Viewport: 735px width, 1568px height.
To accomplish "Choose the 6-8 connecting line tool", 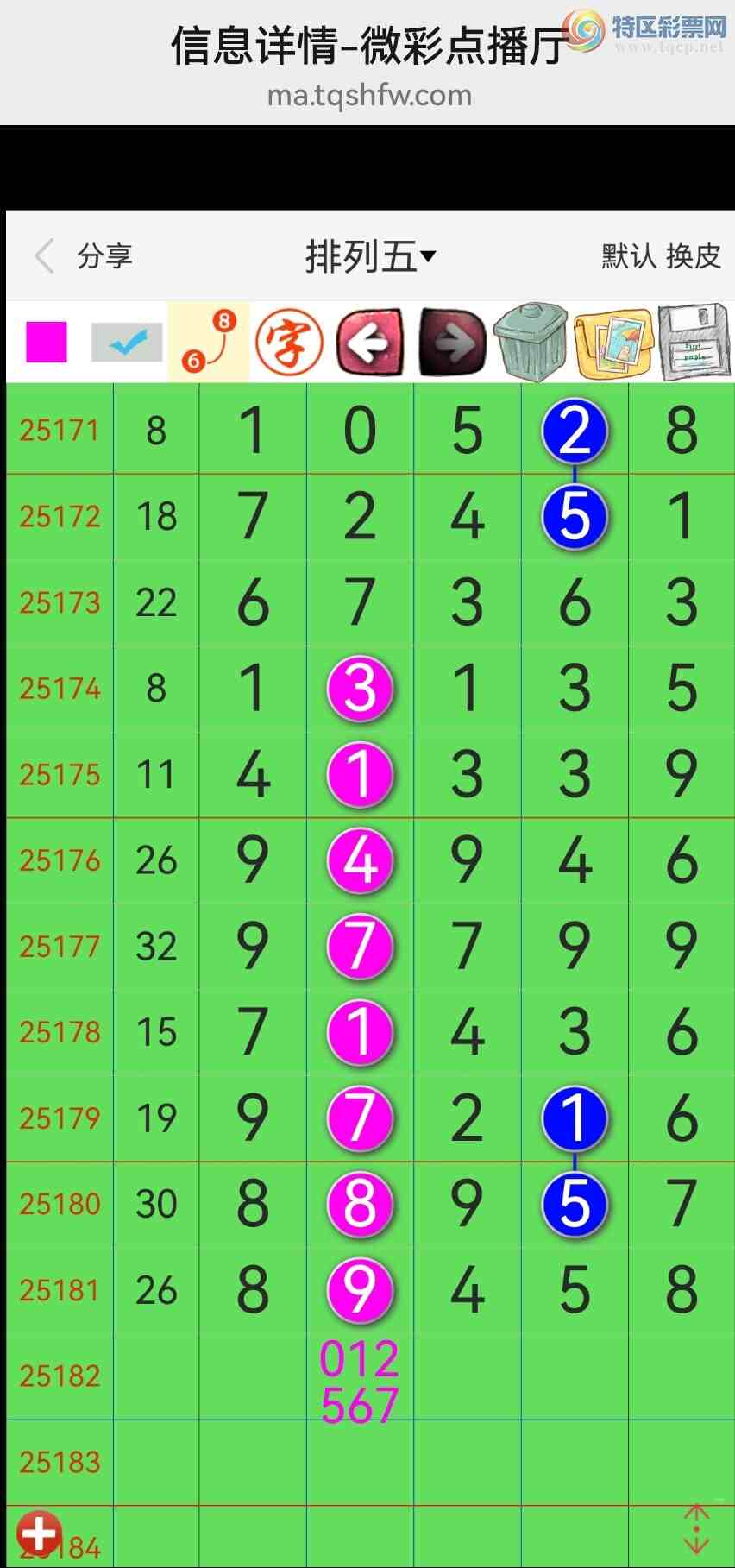I will coord(209,342).
